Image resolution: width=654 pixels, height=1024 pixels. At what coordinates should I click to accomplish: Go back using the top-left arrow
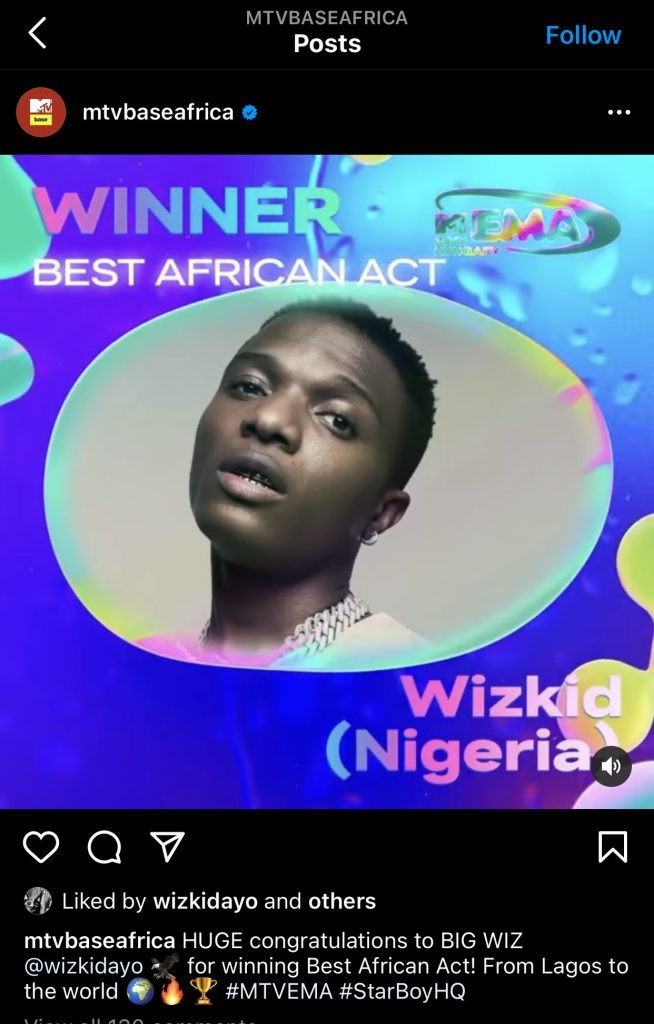coord(37,34)
